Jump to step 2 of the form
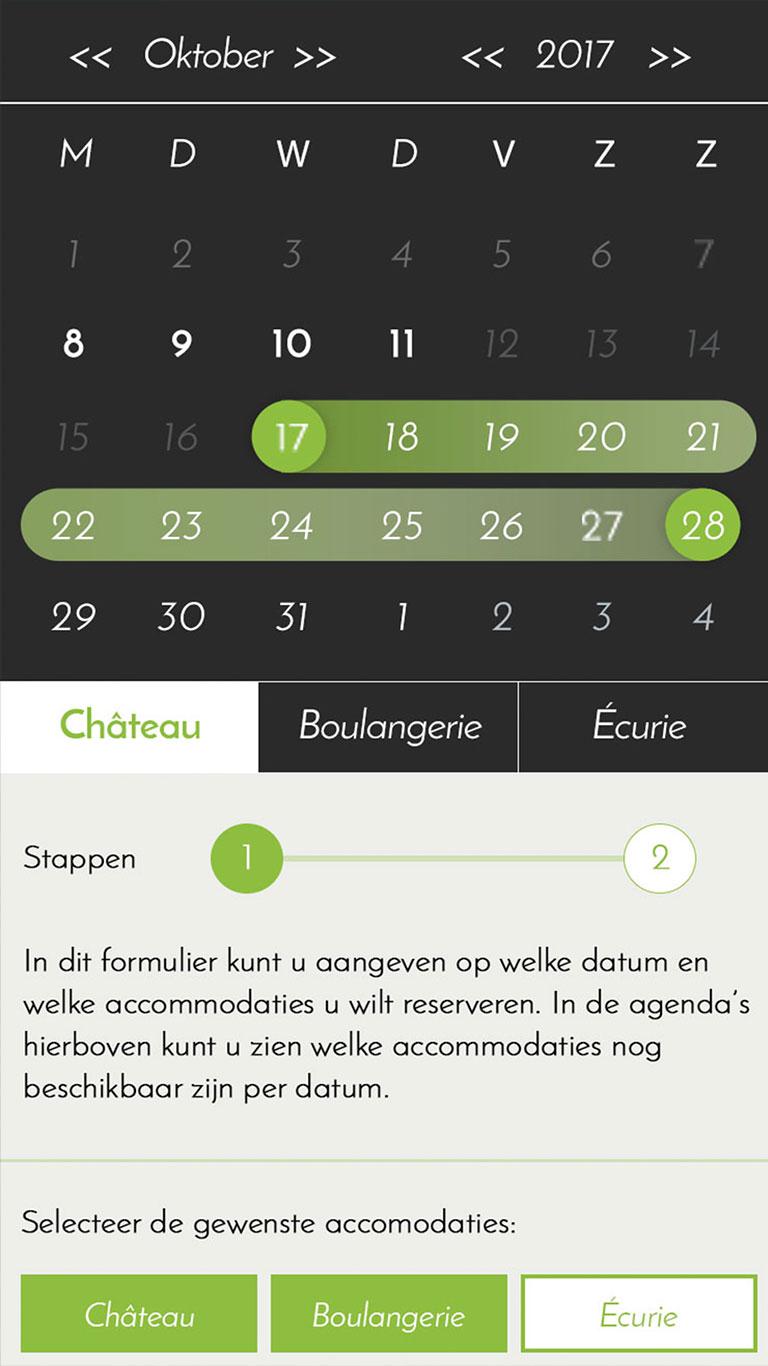 659,858
